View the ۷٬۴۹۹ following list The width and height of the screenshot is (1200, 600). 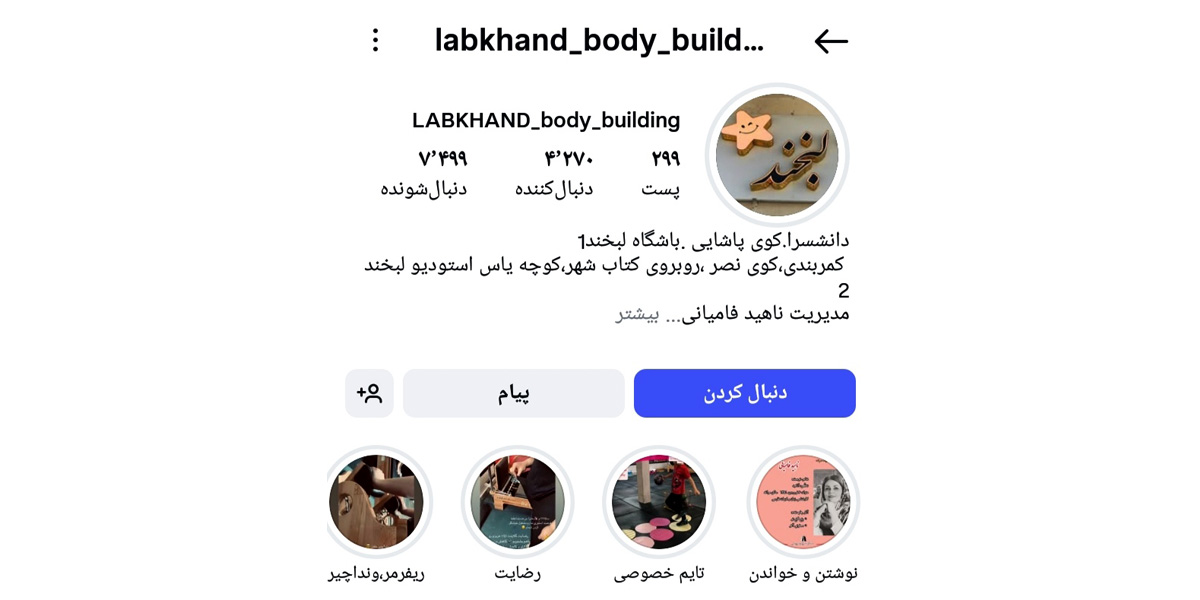[x=423, y=172]
